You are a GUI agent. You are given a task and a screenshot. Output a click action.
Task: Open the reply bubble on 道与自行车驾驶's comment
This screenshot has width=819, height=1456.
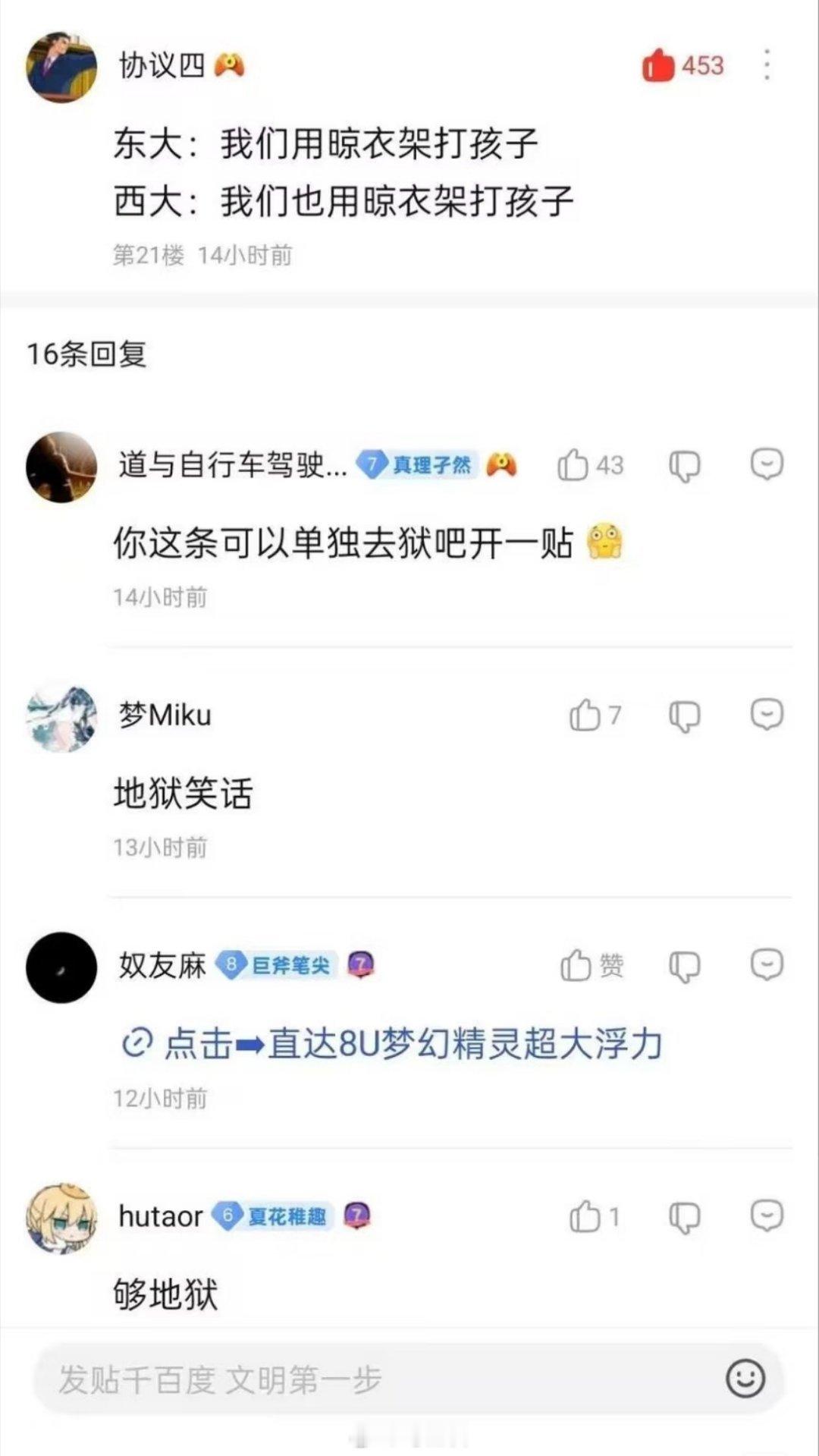tap(767, 466)
